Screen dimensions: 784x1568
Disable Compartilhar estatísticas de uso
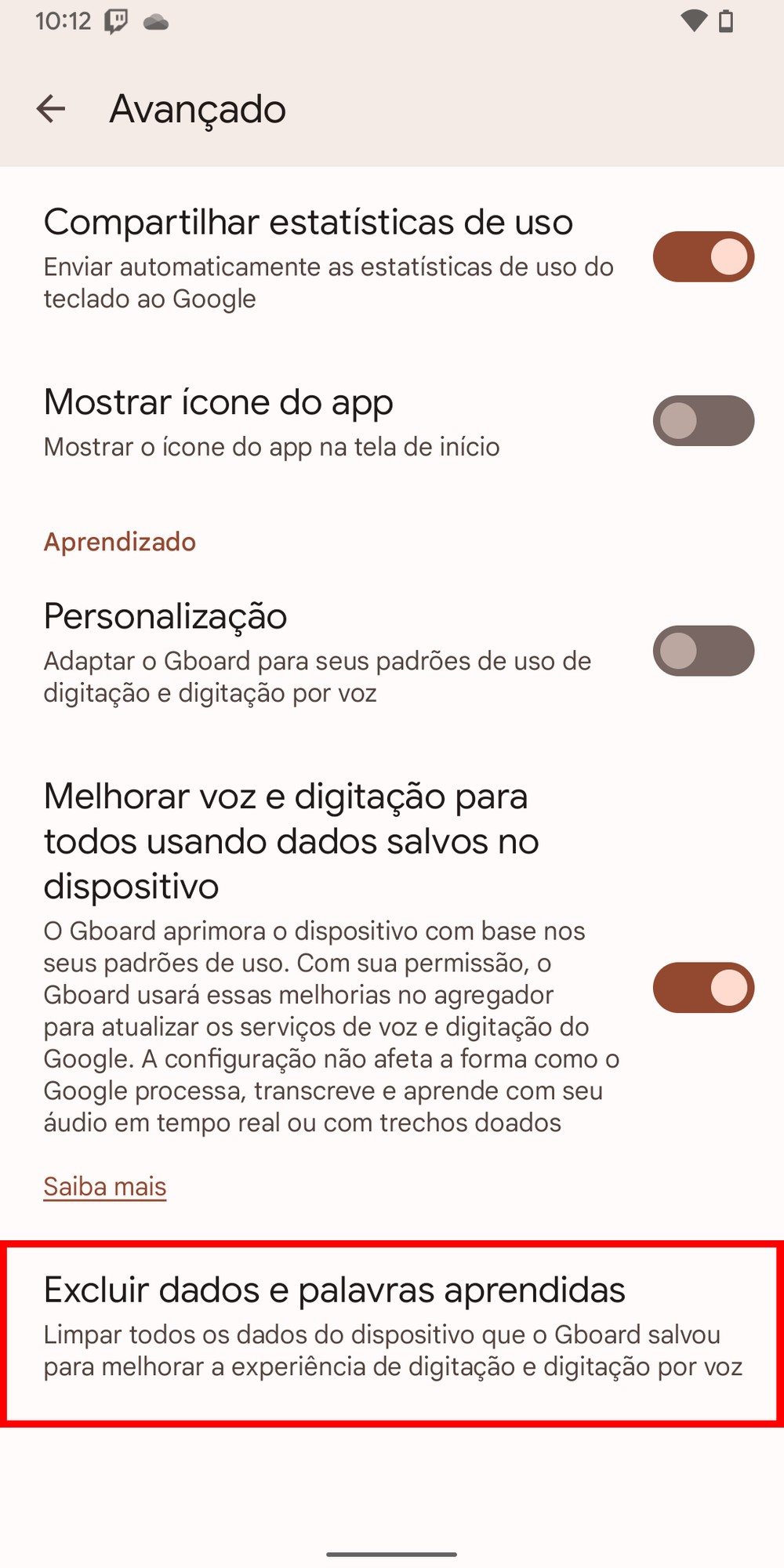[703, 256]
